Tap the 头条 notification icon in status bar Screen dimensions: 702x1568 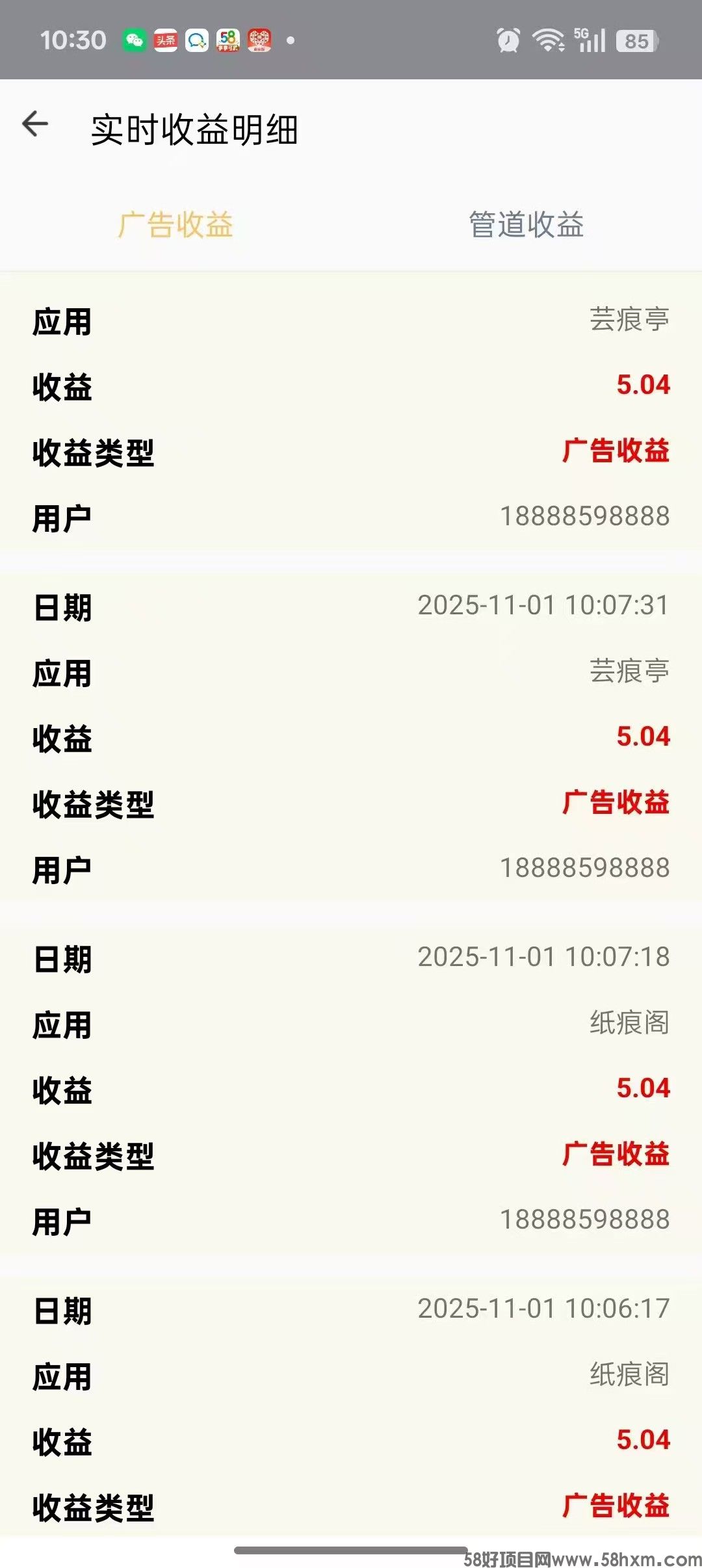pos(164,40)
